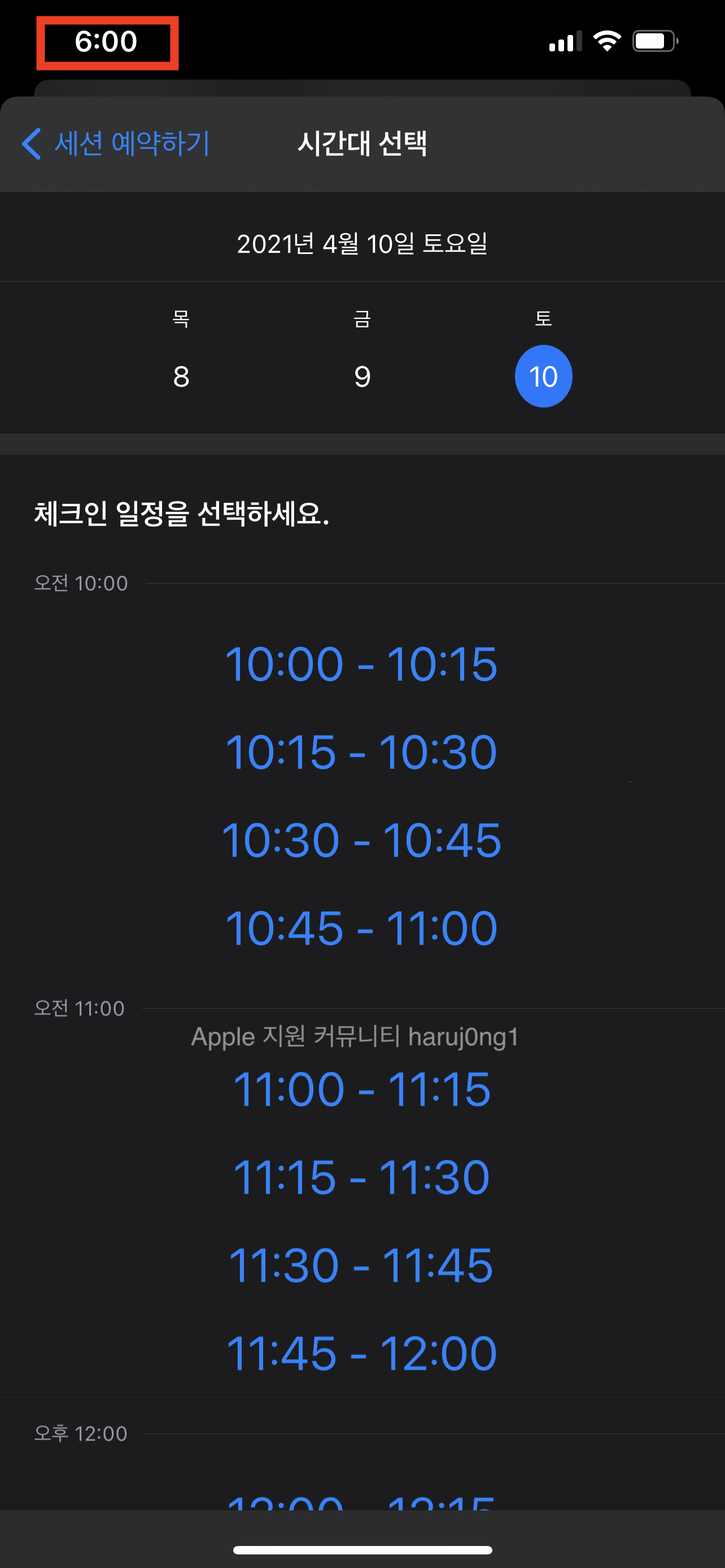
Task: Choose the 10:15 - 10:30 time slot
Action: 361,752
